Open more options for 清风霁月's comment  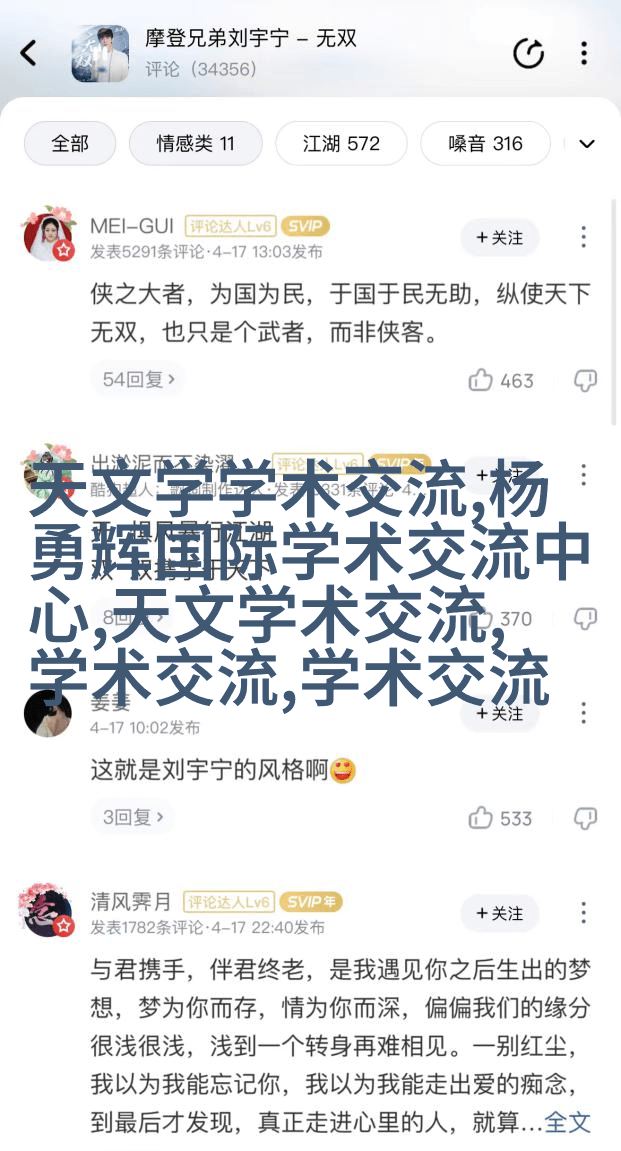click(584, 913)
